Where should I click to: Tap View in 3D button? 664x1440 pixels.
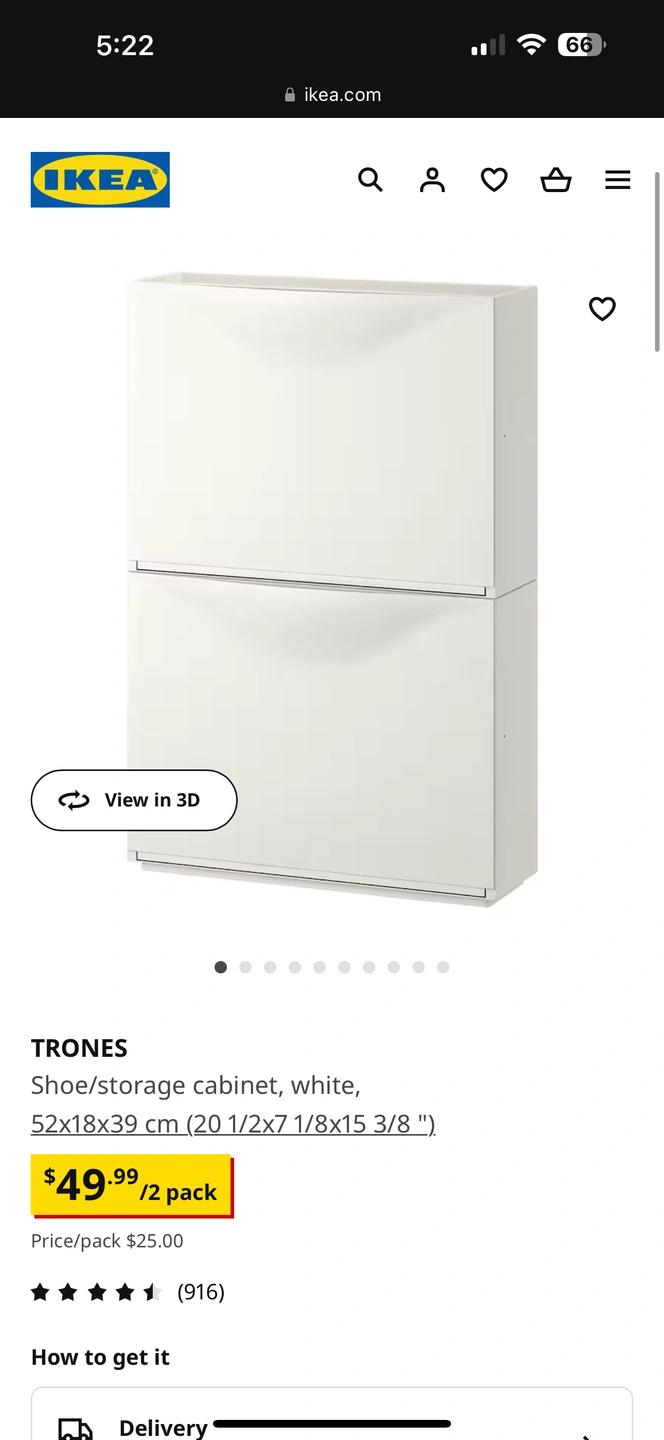pyautogui.click(x=134, y=800)
